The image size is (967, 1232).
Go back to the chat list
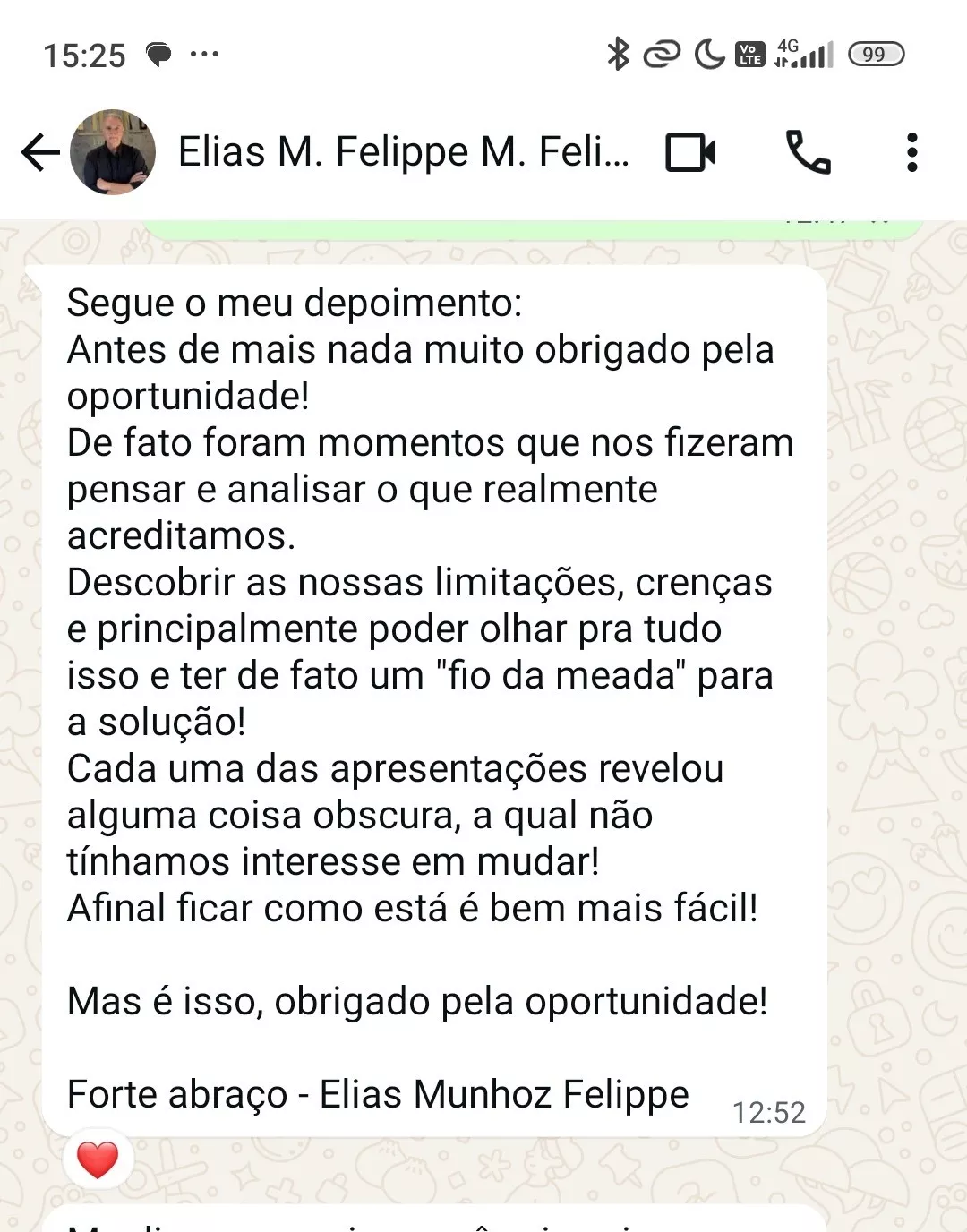tap(39, 152)
